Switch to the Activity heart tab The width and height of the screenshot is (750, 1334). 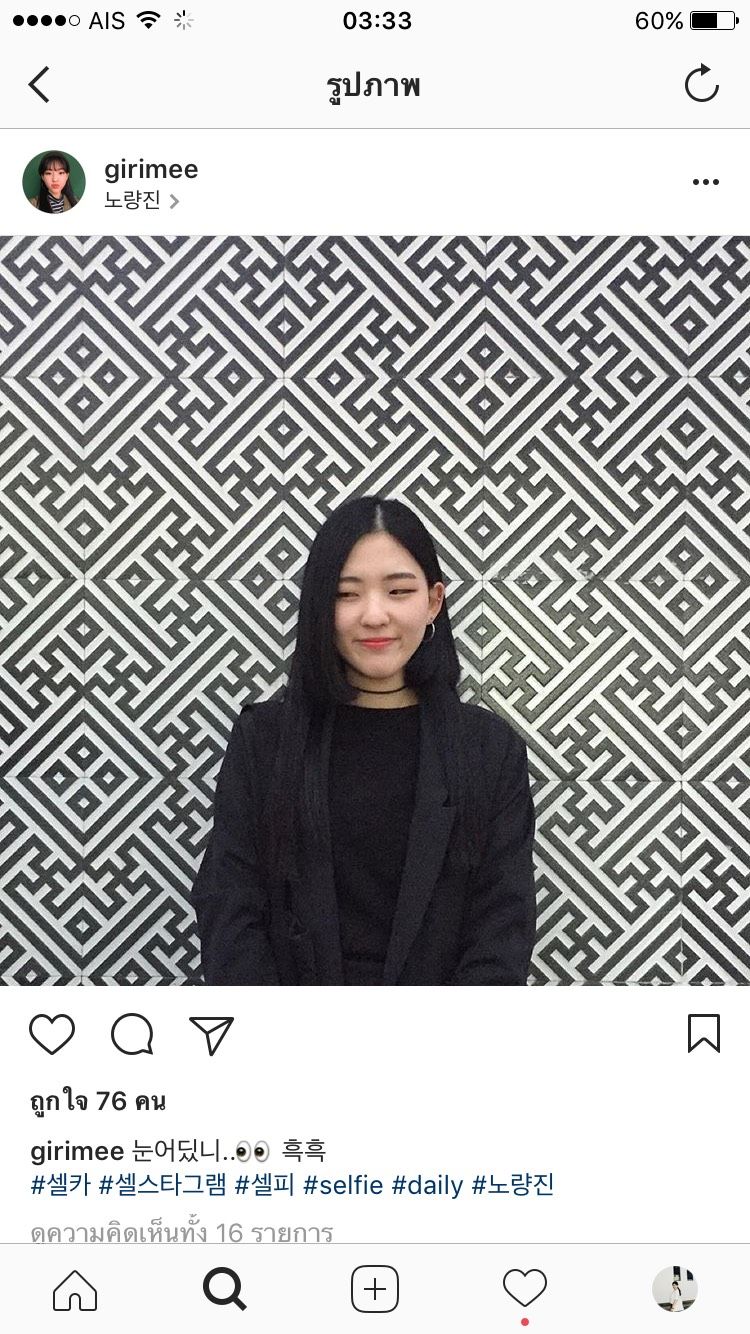click(525, 1289)
